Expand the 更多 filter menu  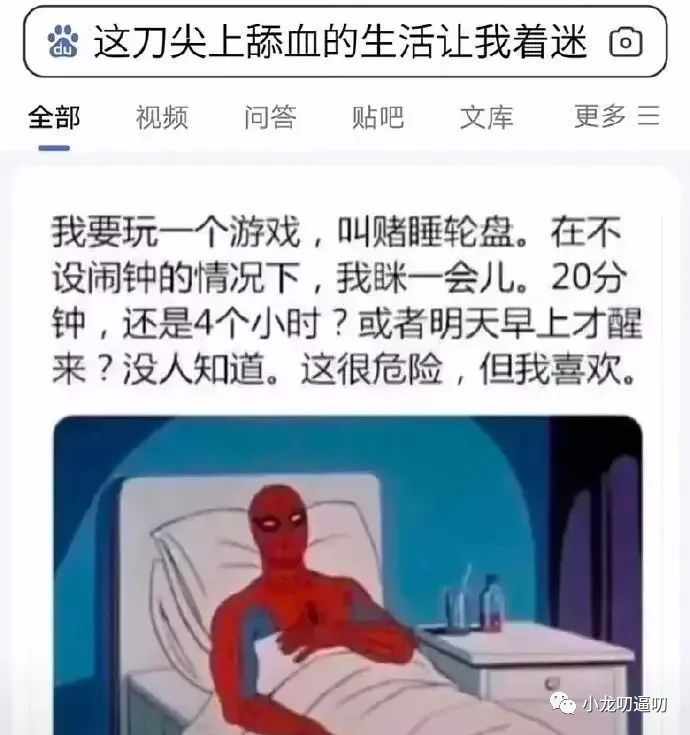tap(616, 116)
